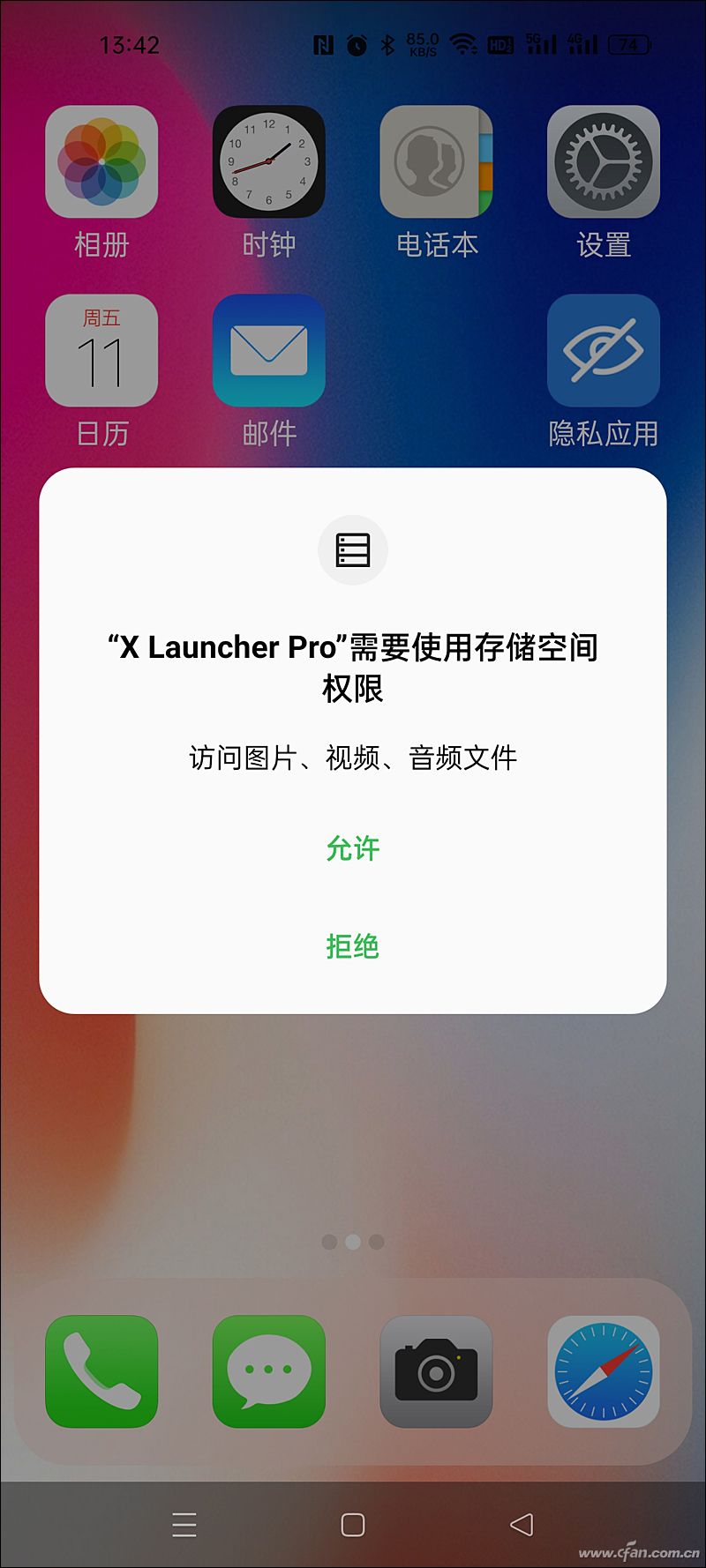The image size is (706, 1568).
Task: Open 设置 settings app
Action: click(604, 163)
